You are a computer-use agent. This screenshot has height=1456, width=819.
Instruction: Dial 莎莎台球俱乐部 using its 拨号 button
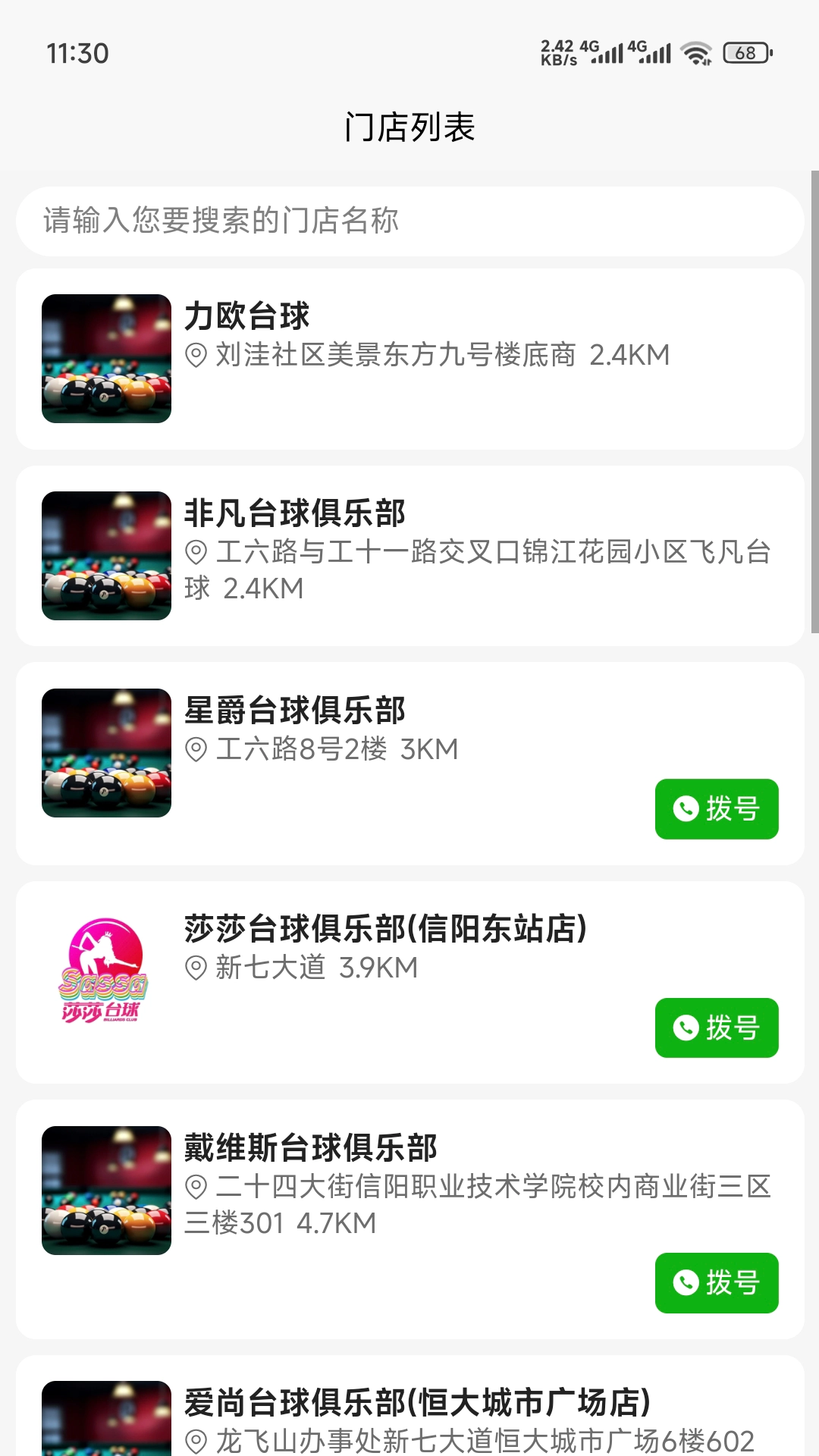point(717,1028)
